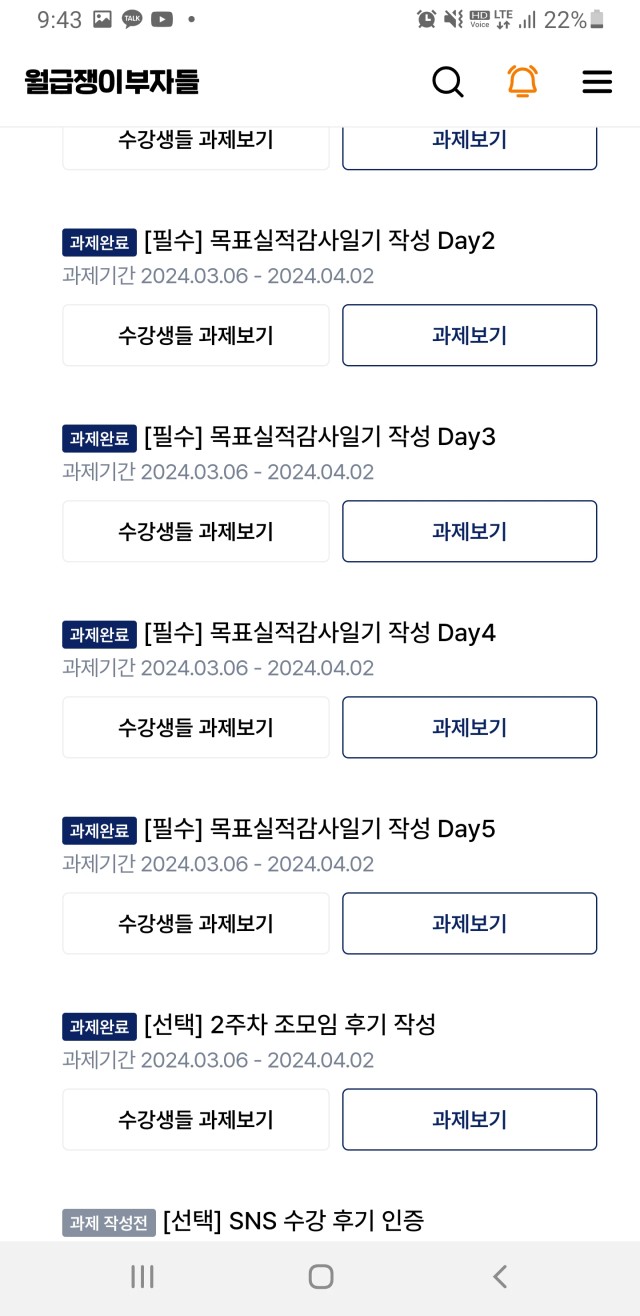
Task: Select 과제보기 under Day3 assignment
Action: pos(470,531)
